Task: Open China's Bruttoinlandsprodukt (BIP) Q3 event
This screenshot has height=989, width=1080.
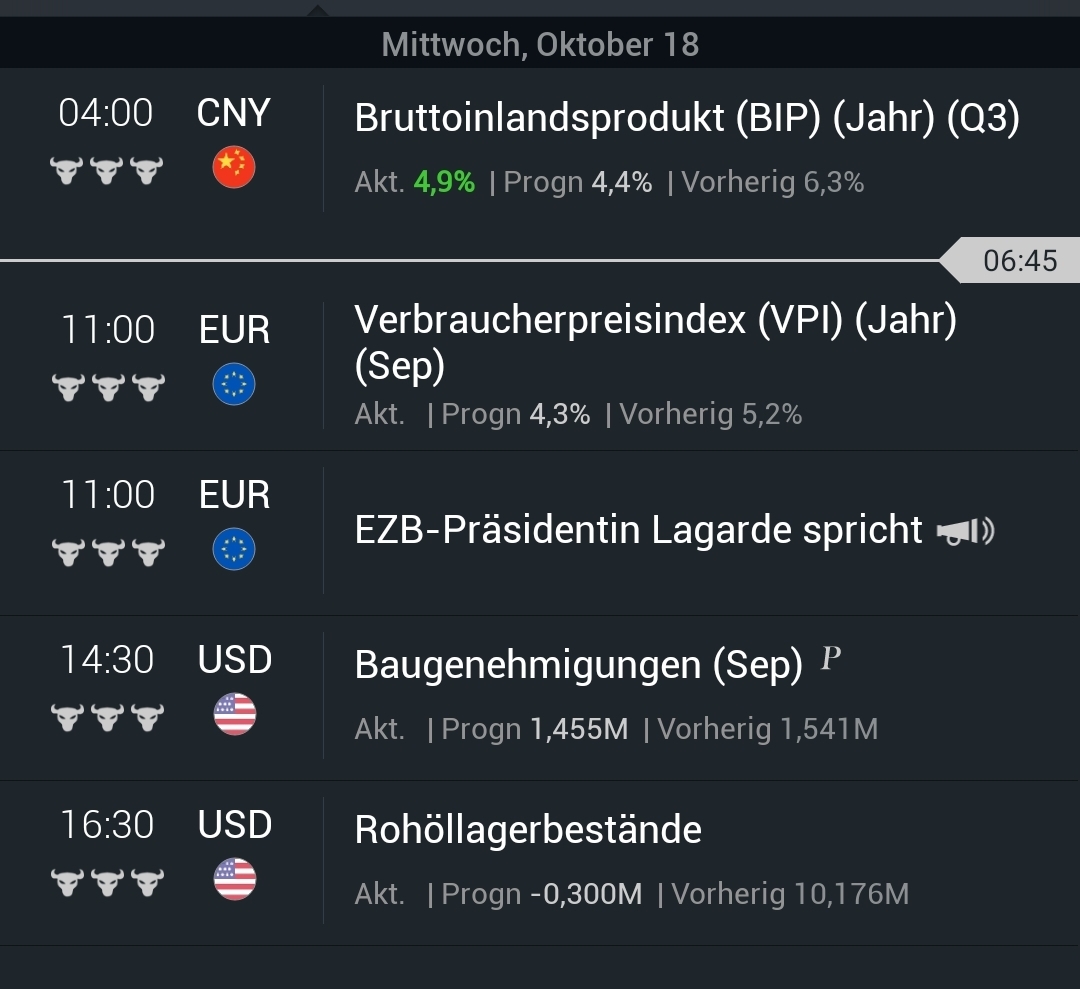Action: [686, 120]
